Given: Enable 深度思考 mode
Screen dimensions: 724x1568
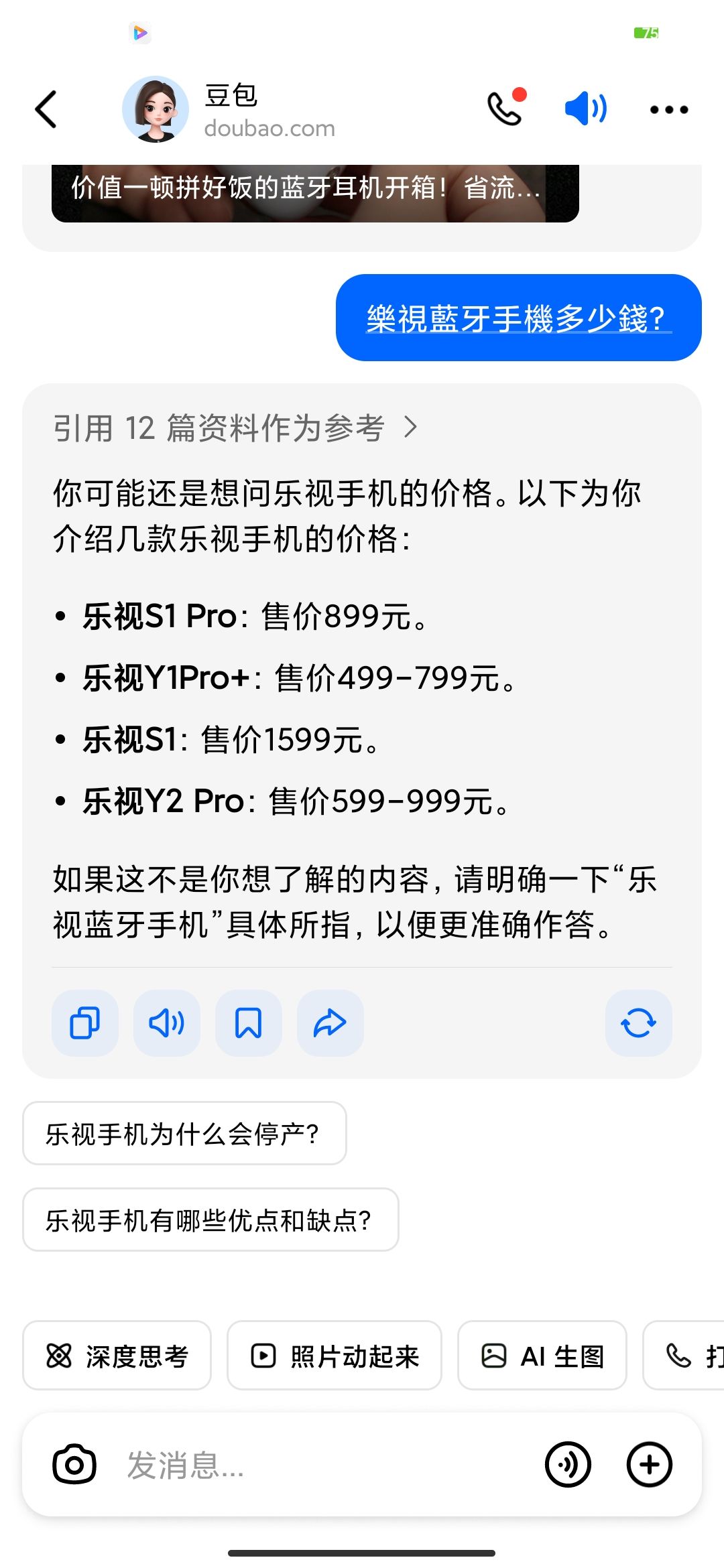Looking at the screenshot, I should tap(117, 1356).
